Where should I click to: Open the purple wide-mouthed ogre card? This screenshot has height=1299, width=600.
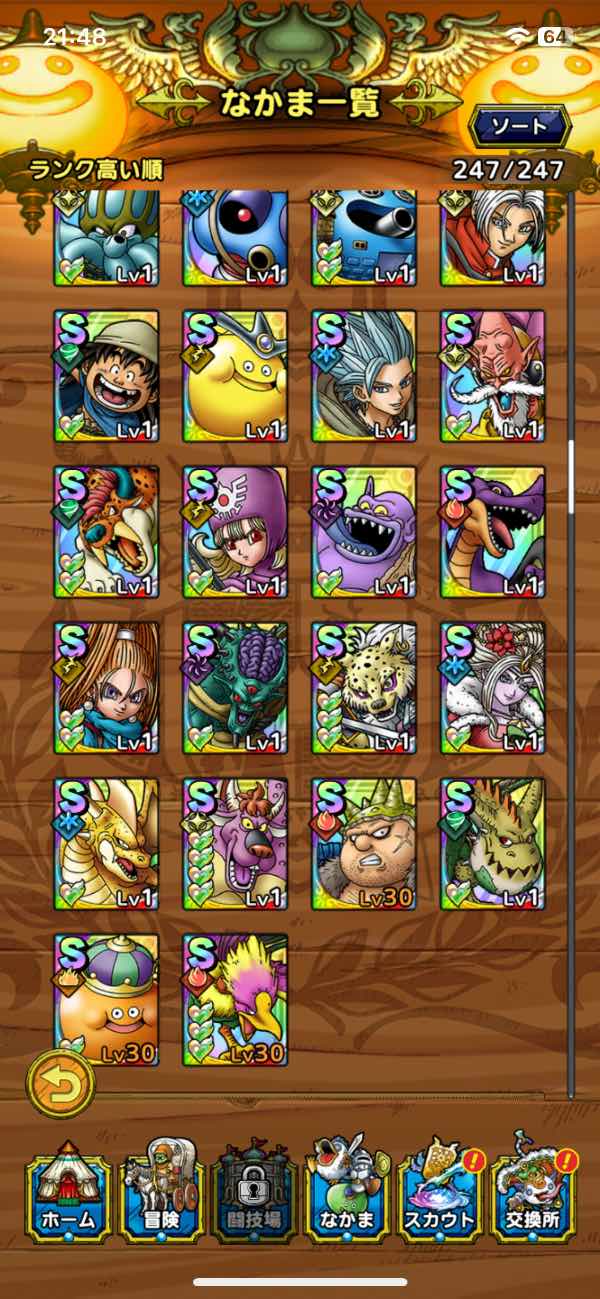click(x=364, y=532)
